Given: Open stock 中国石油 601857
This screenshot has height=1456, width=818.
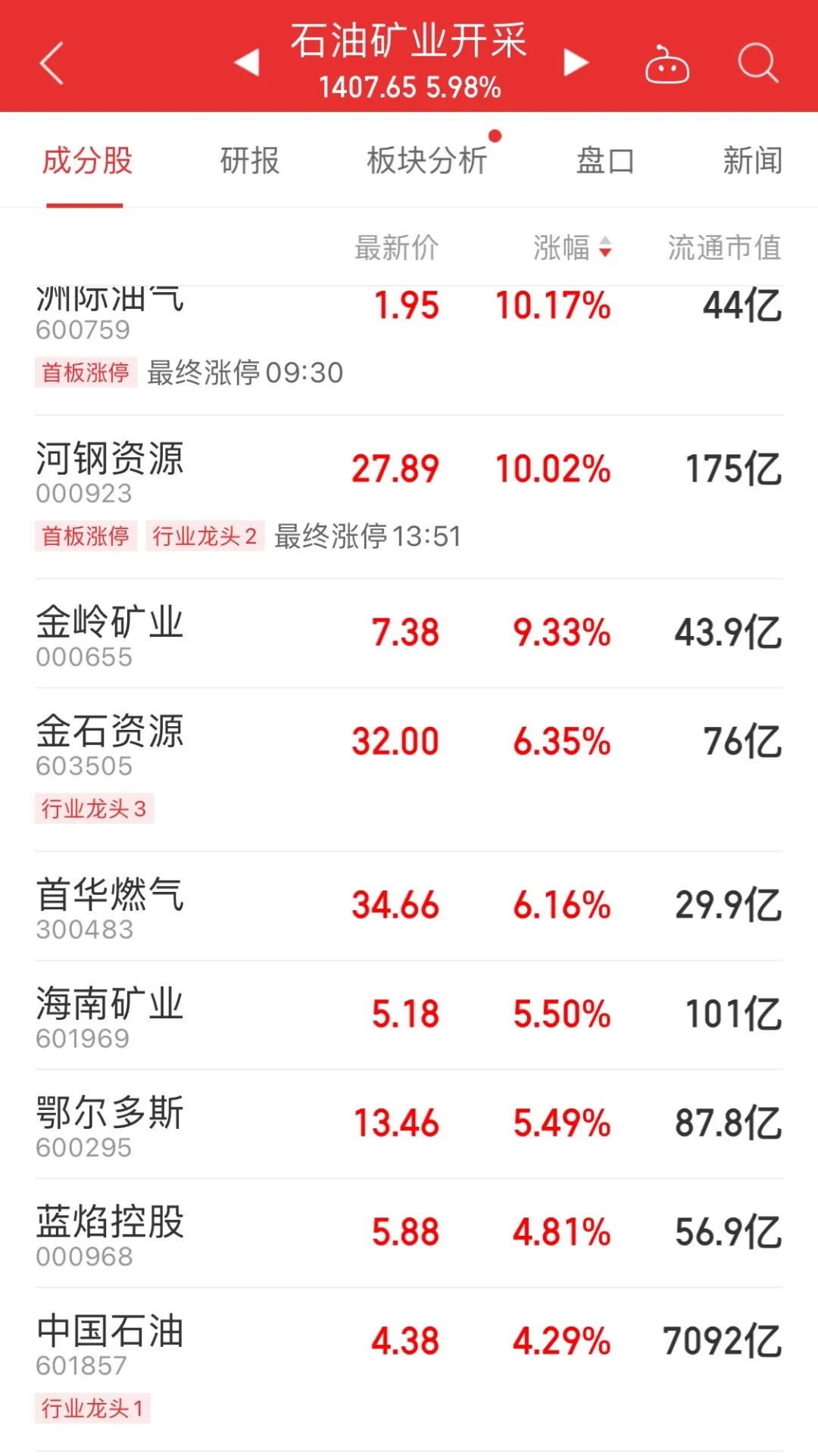Looking at the screenshot, I should tap(409, 1370).
